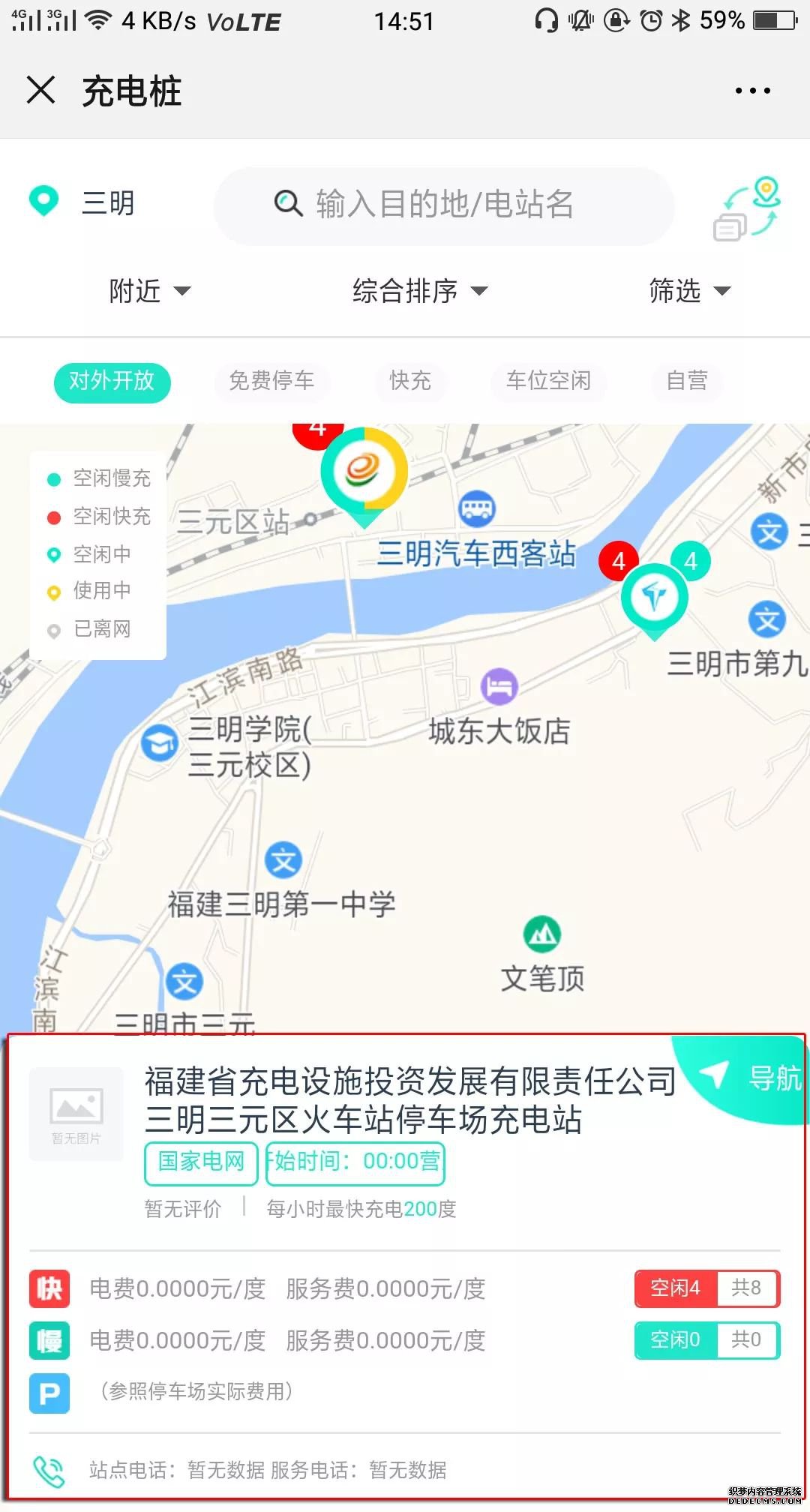The height and width of the screenshot is (1512, 810).
Task: Tap the teal station marker near 三明市第九
Action: [654, 598]
